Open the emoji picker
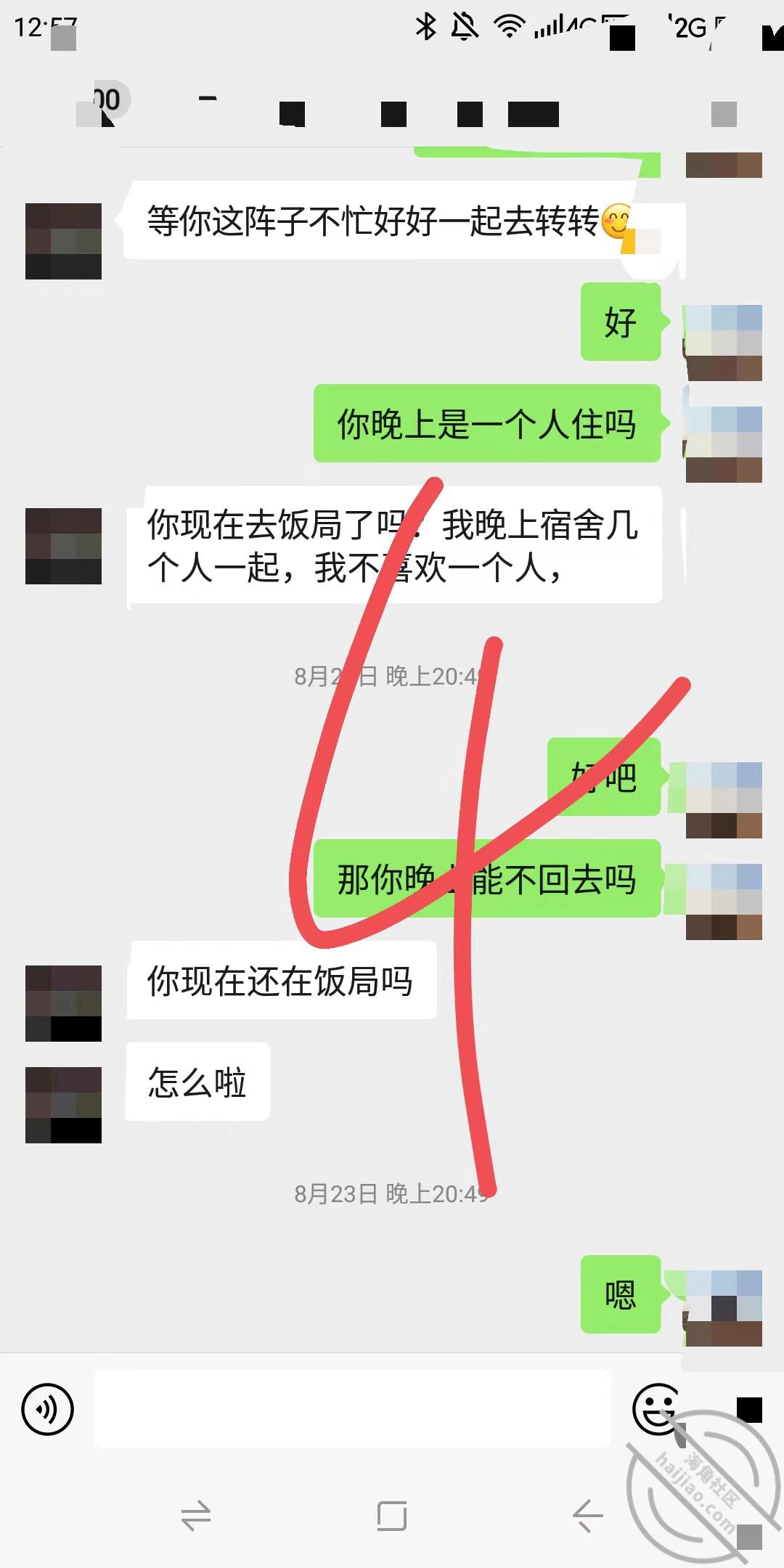 point(657,1409)
